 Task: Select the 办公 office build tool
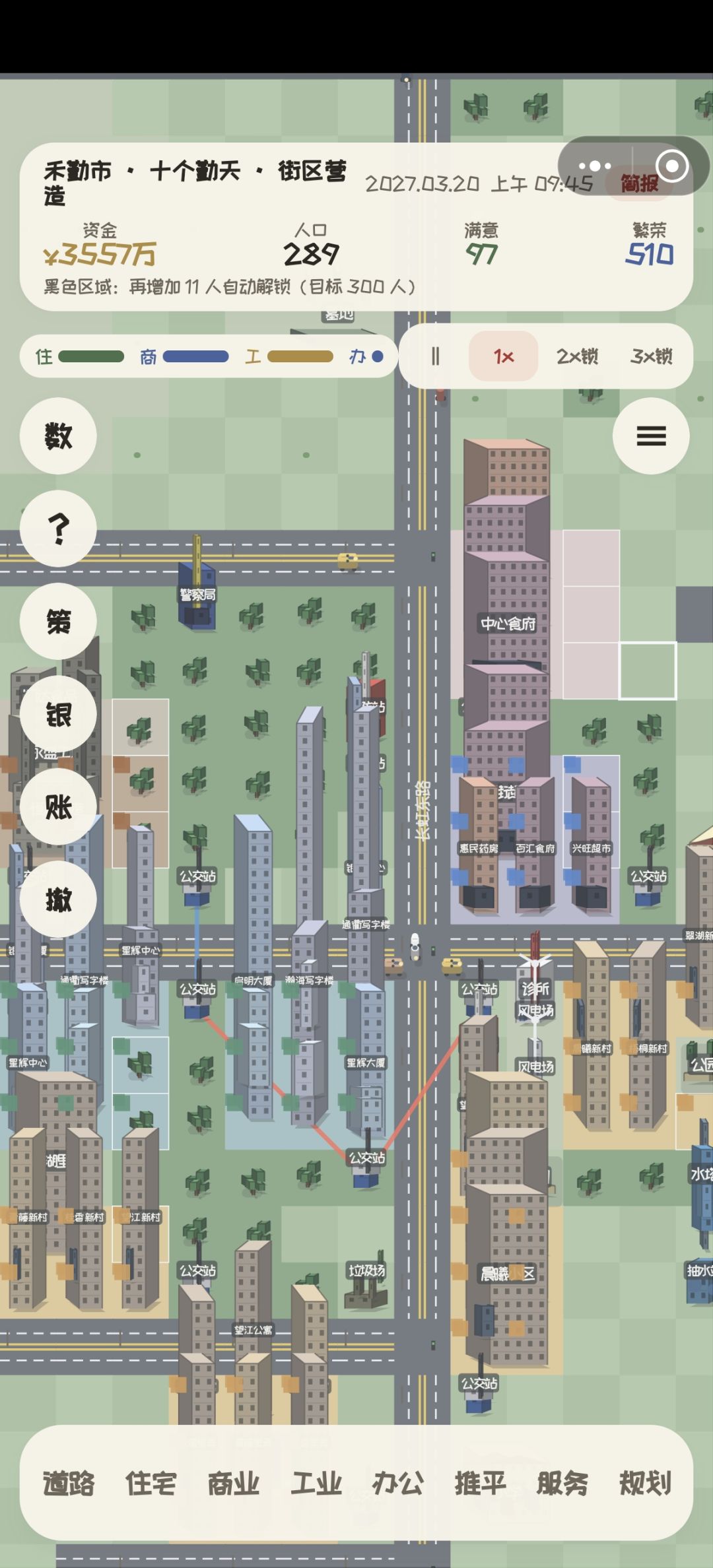(x=398, y=1484)
